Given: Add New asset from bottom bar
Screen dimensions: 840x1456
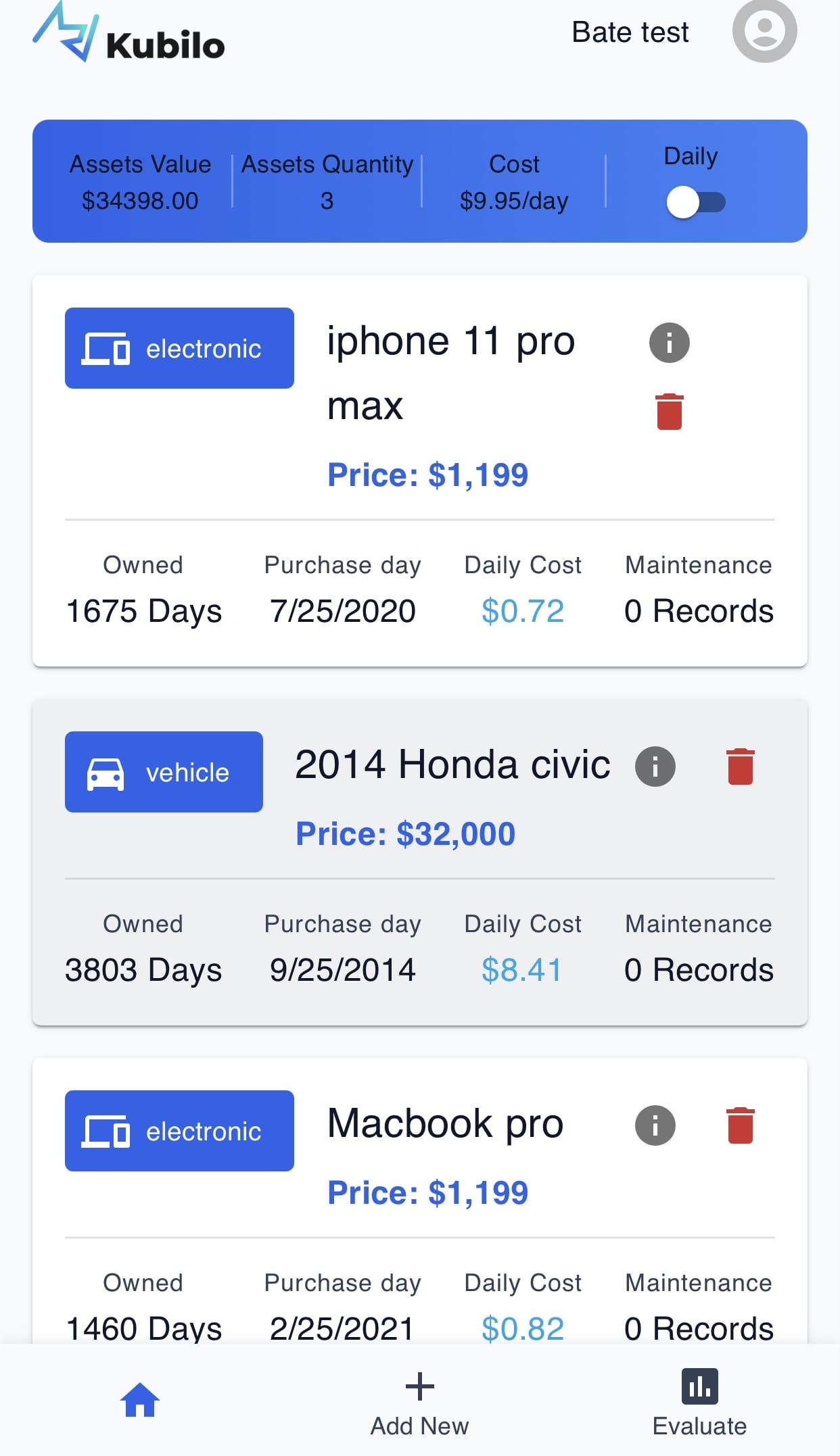Looking at the screenshot, I should click(x=419, y=1402).
